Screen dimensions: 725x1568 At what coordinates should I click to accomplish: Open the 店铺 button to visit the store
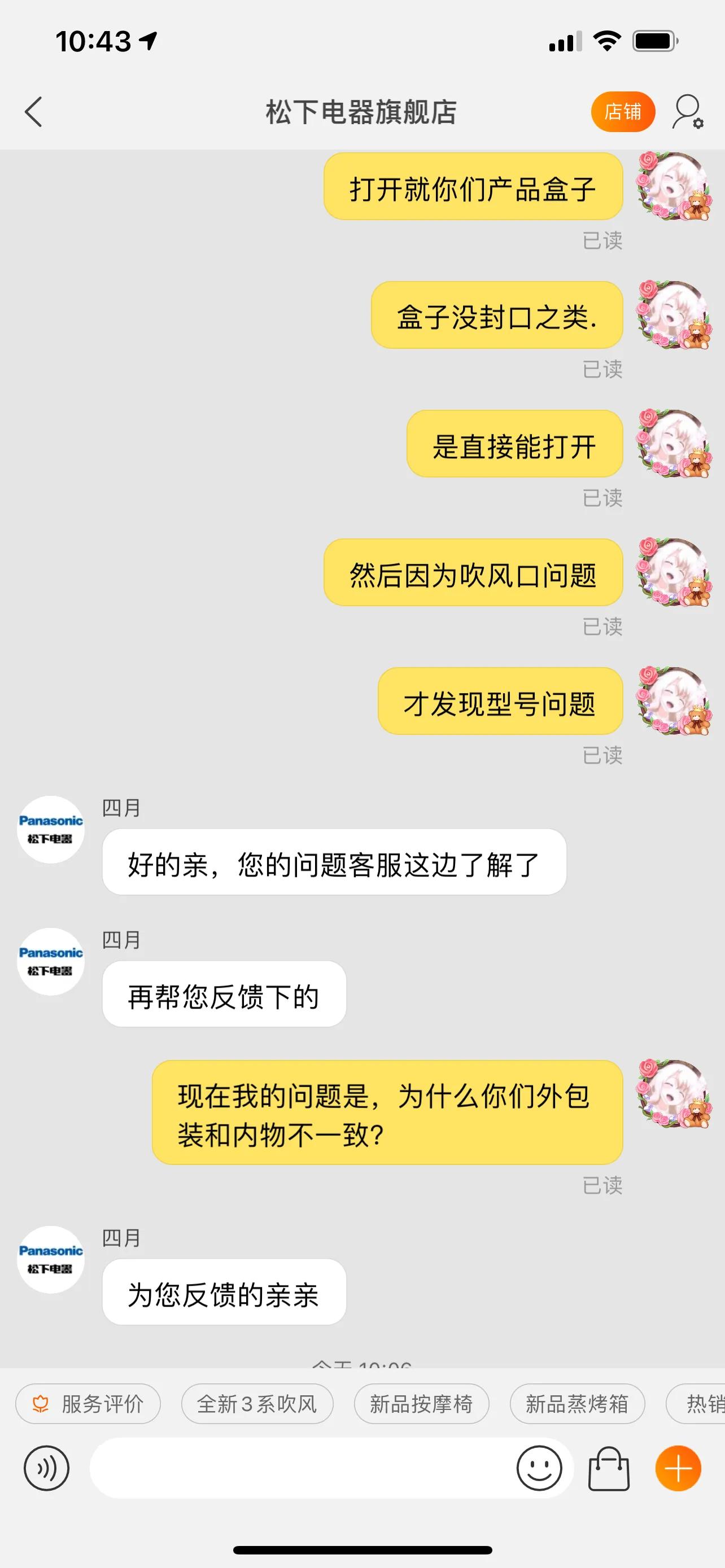tap(623, 111)
